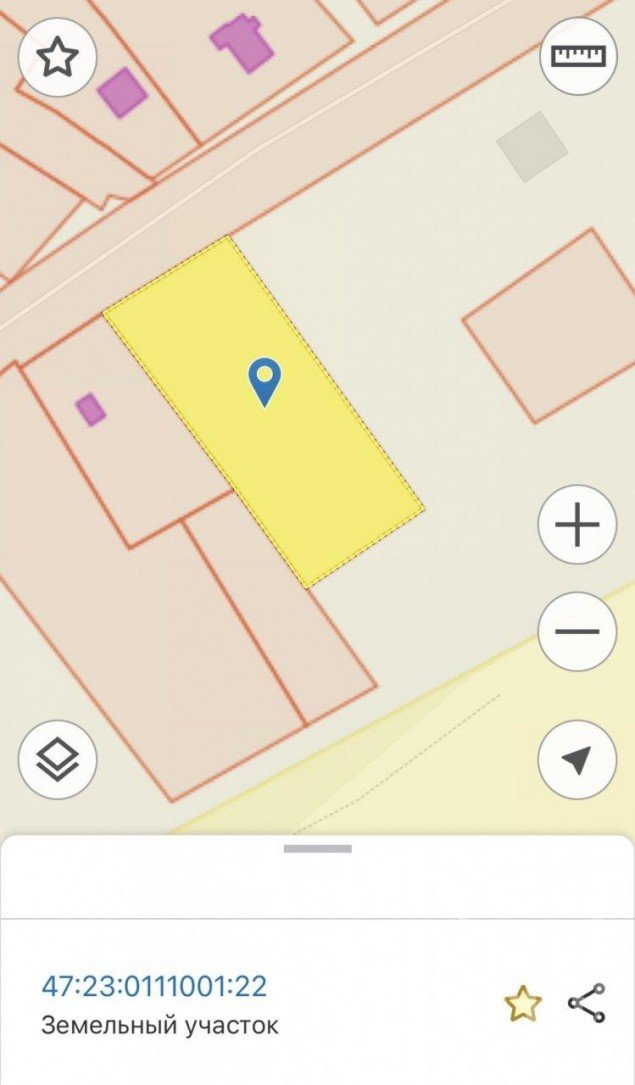Screen dimensions: 635x1085
Task: Open favorites via the top-left star button
Action: (x=57, y=57)
